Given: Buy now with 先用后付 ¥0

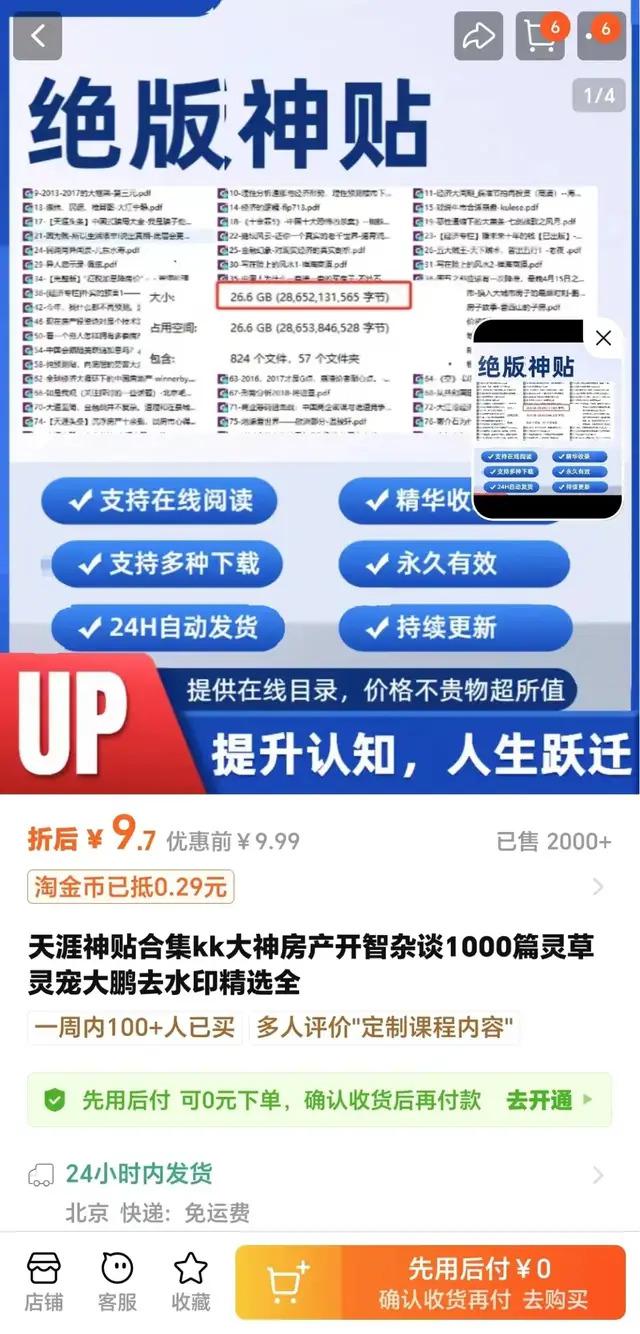Looking at the screenshot, I should click(x=482, y=1283).
